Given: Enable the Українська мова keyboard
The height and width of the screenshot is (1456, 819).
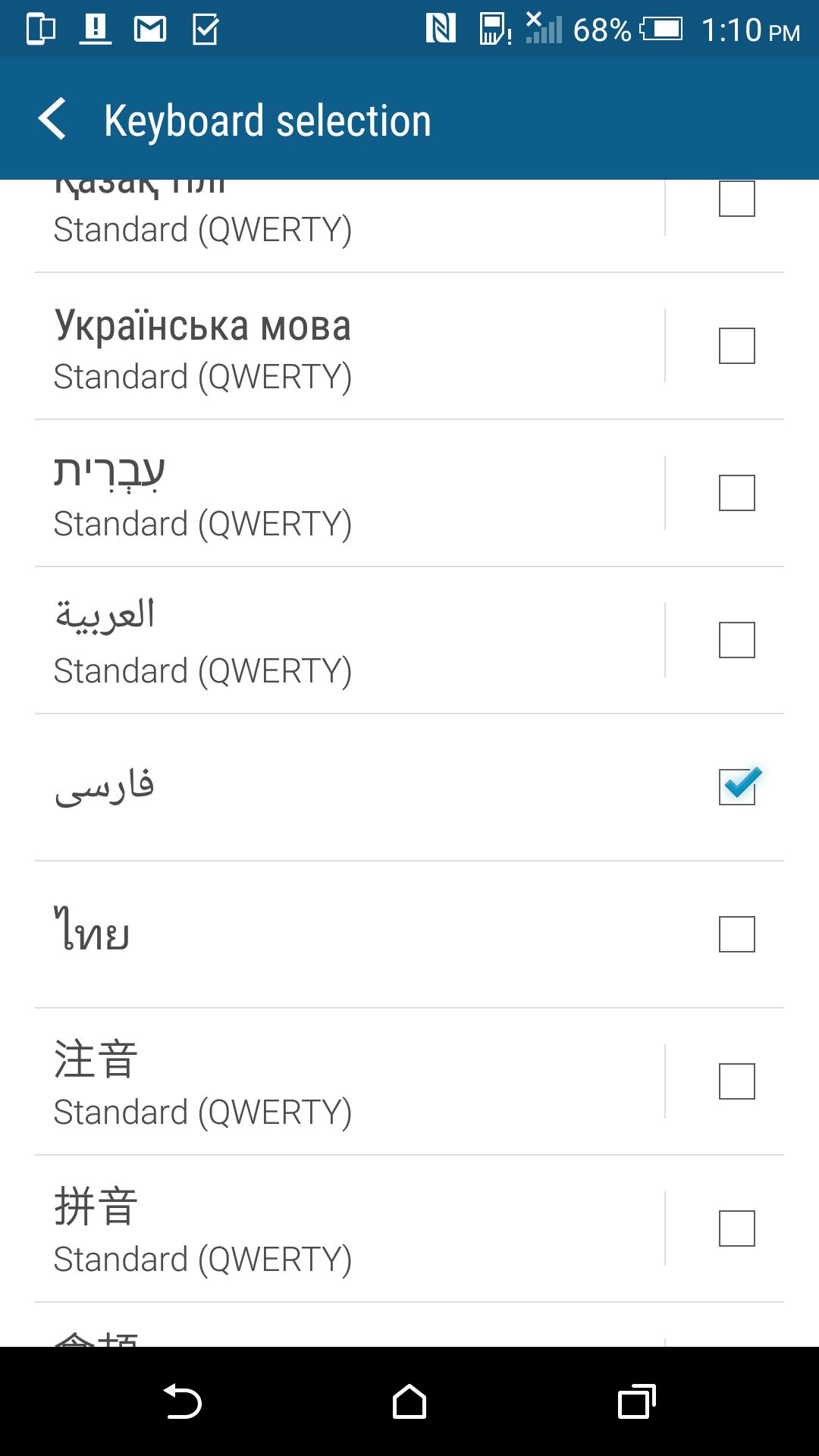Looking at the screenshot, I should pos(736,346).
